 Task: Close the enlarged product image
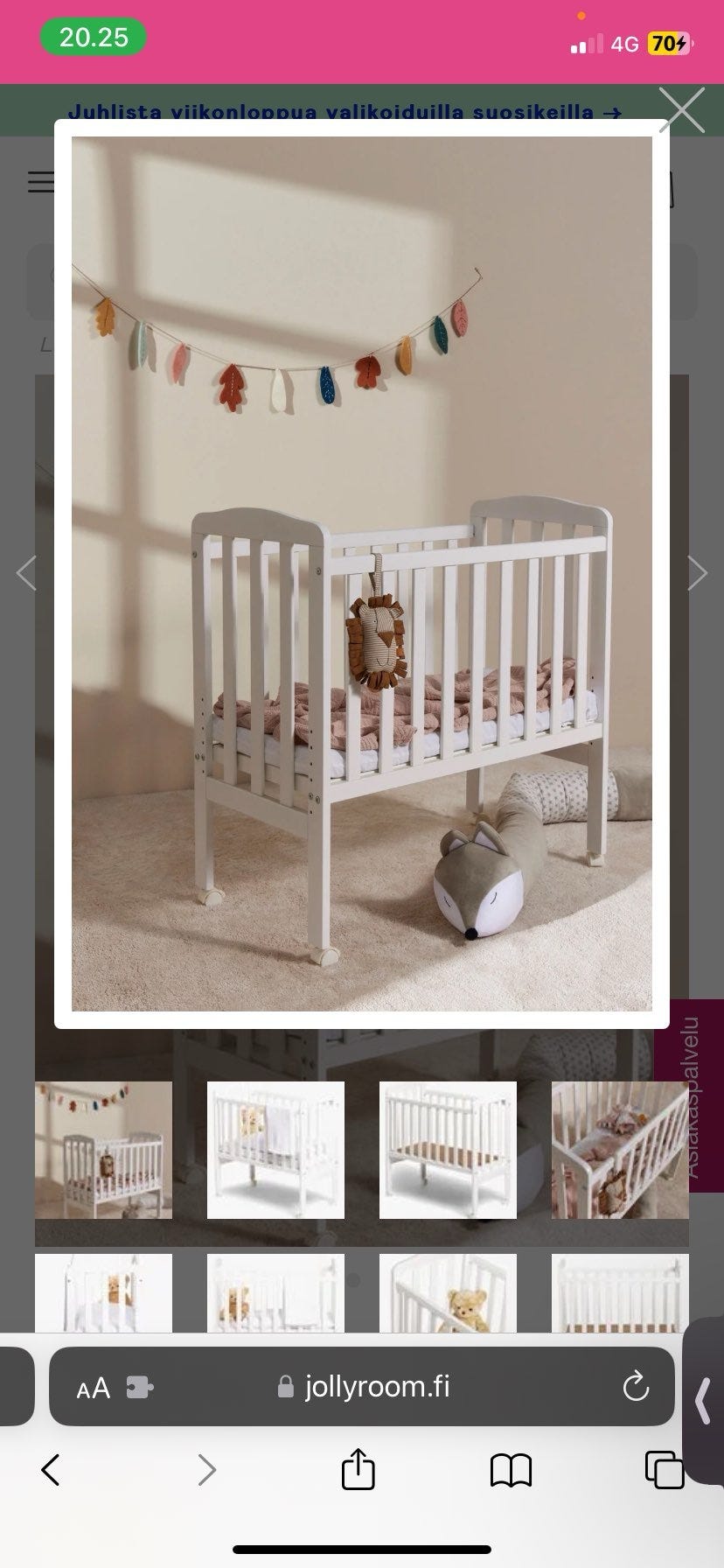tap(681, 110)
